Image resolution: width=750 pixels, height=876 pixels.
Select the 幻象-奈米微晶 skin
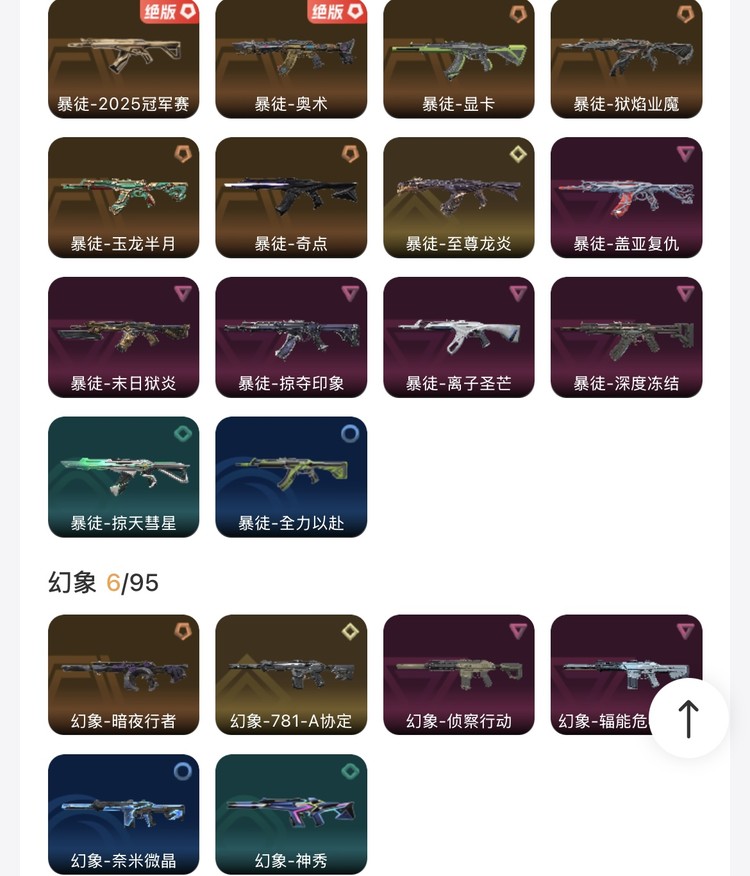tap(123, 814)
